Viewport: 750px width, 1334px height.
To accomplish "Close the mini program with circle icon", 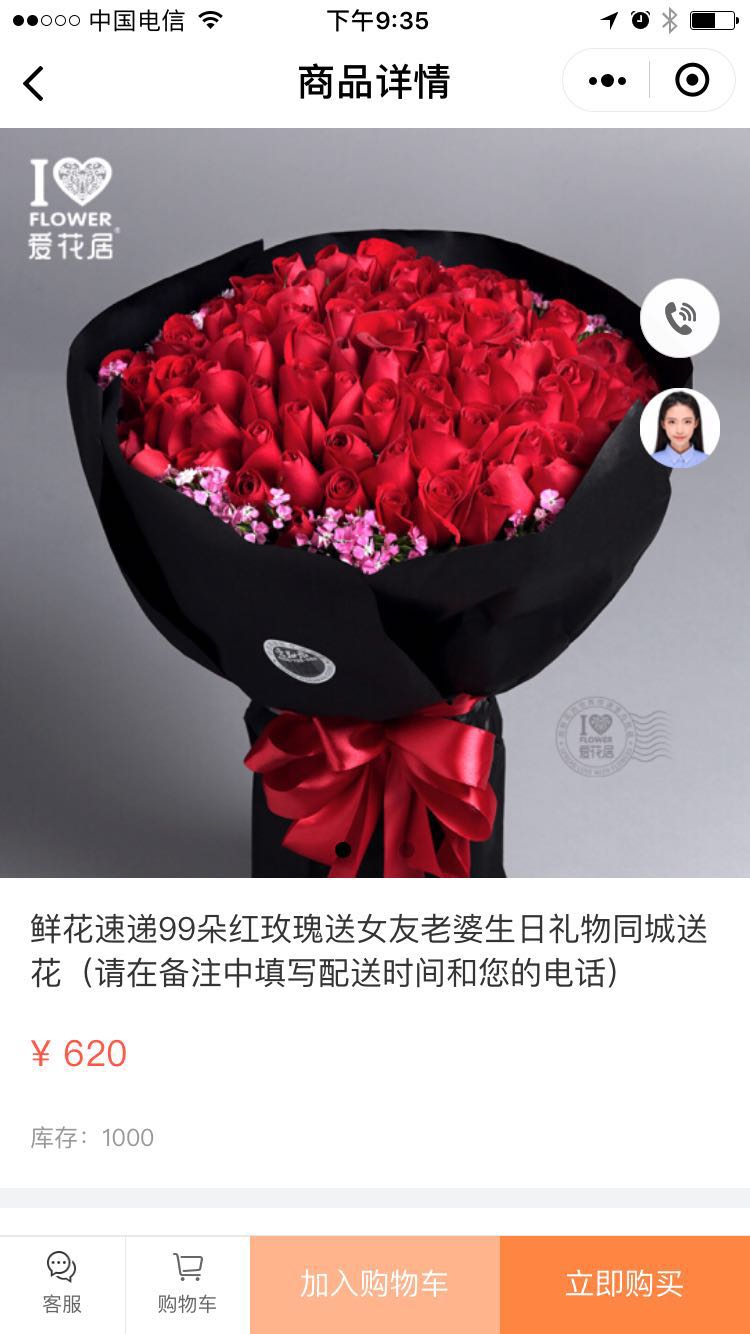I will [692, 80].
